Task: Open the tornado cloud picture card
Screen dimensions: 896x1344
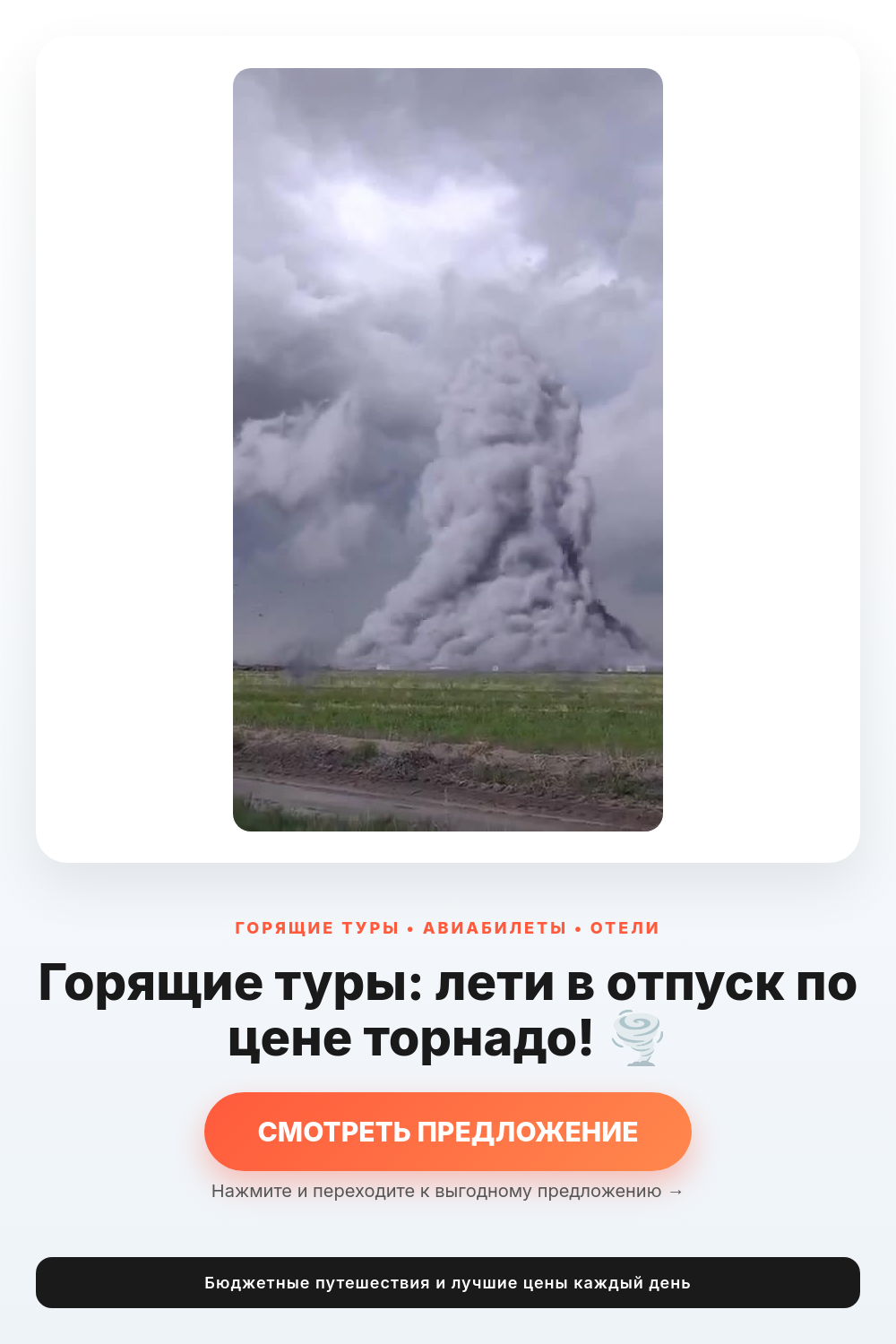Action: pos(448,450)
